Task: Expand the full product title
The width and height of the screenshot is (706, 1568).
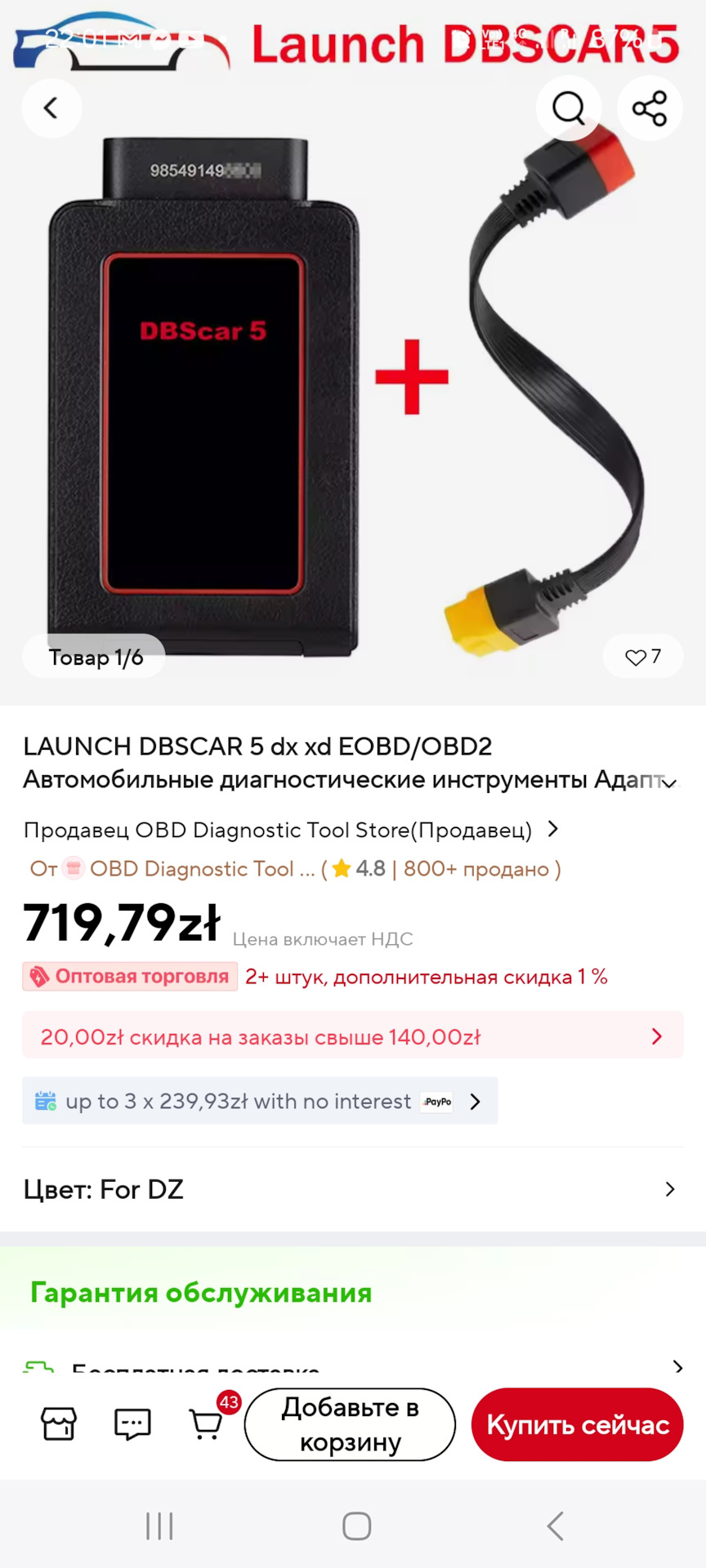Action: [670, 782]
